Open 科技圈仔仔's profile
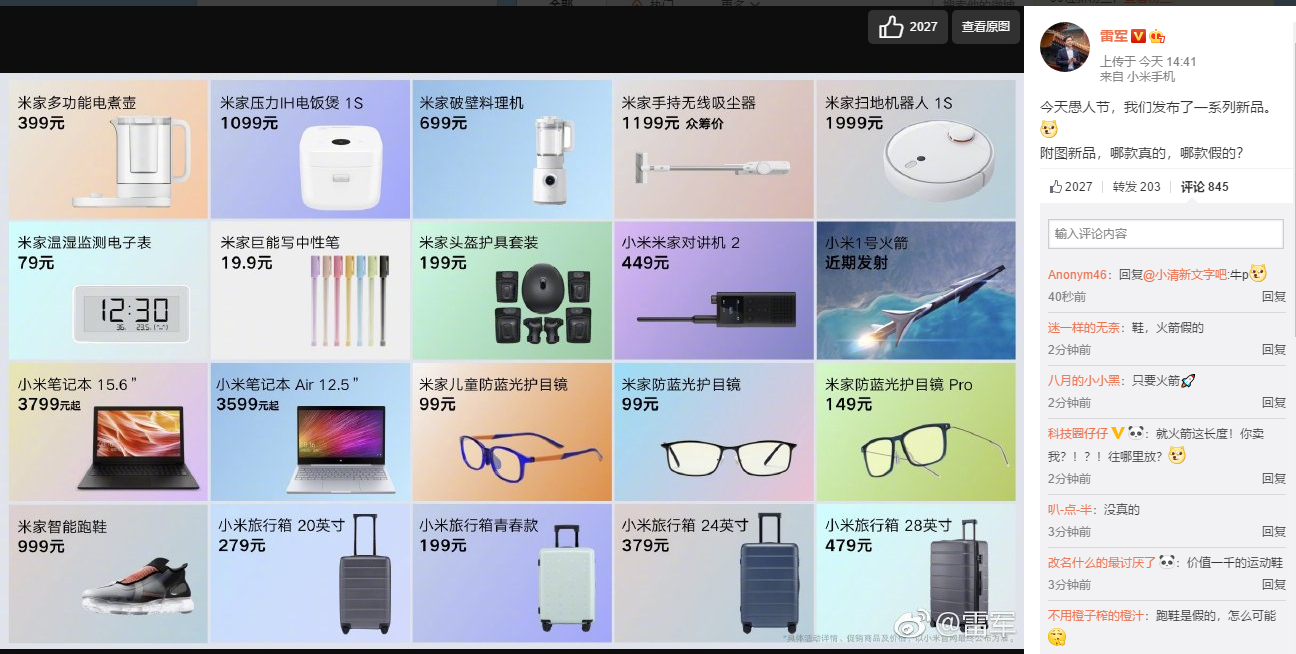1296x654 pixels. [1077, 433]
